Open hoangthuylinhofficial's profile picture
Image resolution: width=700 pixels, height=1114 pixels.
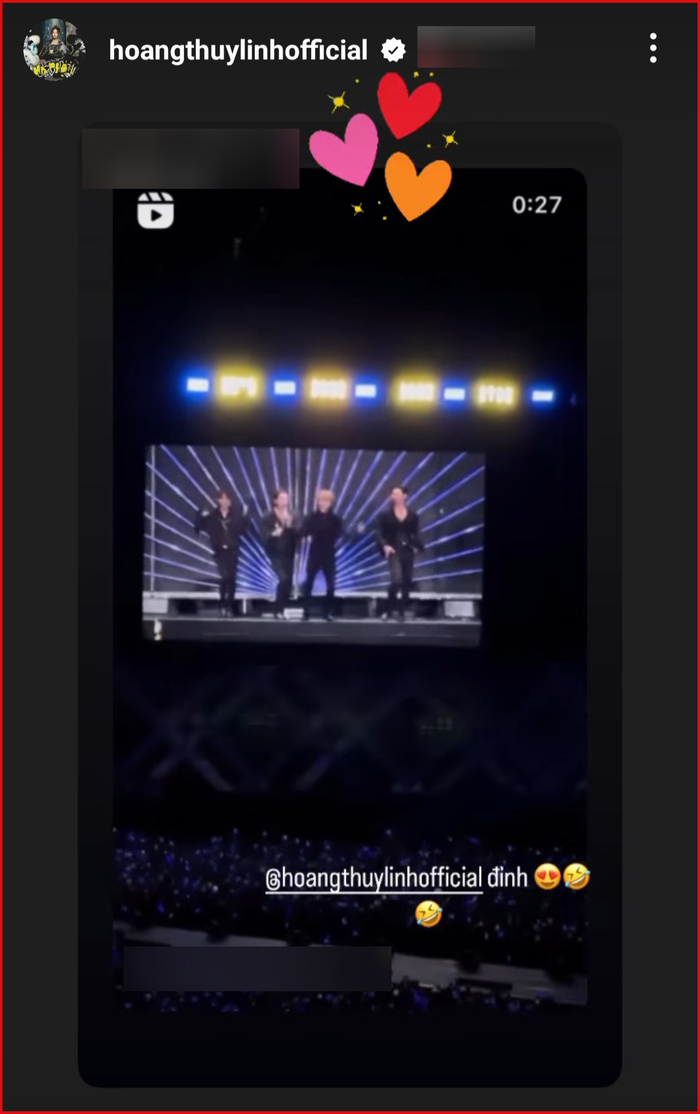[54, 49]
